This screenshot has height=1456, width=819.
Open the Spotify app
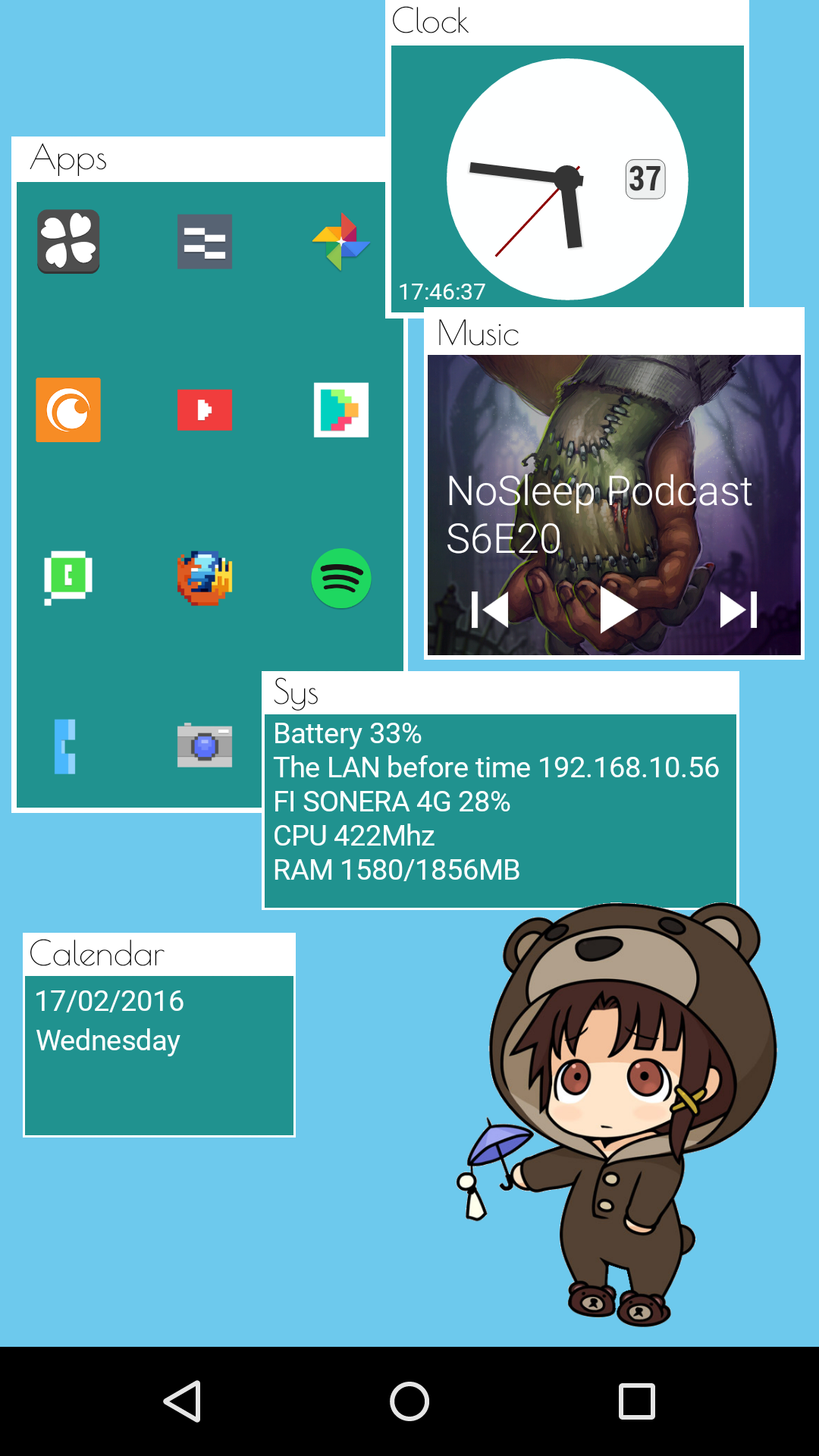pos(340,578)
